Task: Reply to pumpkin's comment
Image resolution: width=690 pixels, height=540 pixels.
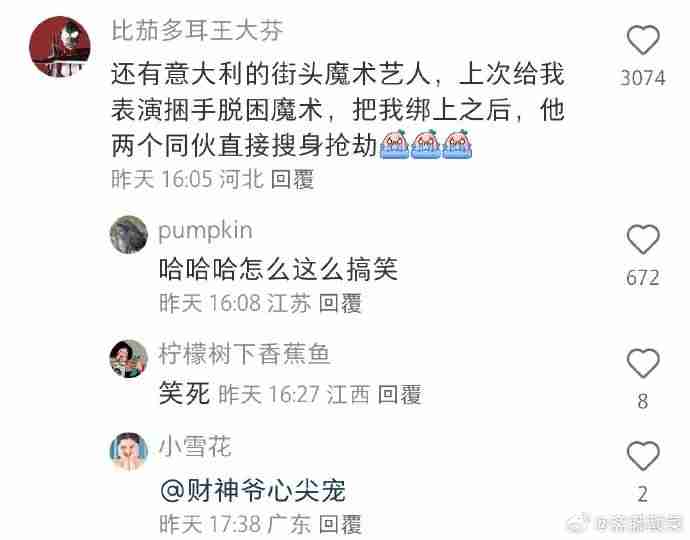Action: click(341, 303)
